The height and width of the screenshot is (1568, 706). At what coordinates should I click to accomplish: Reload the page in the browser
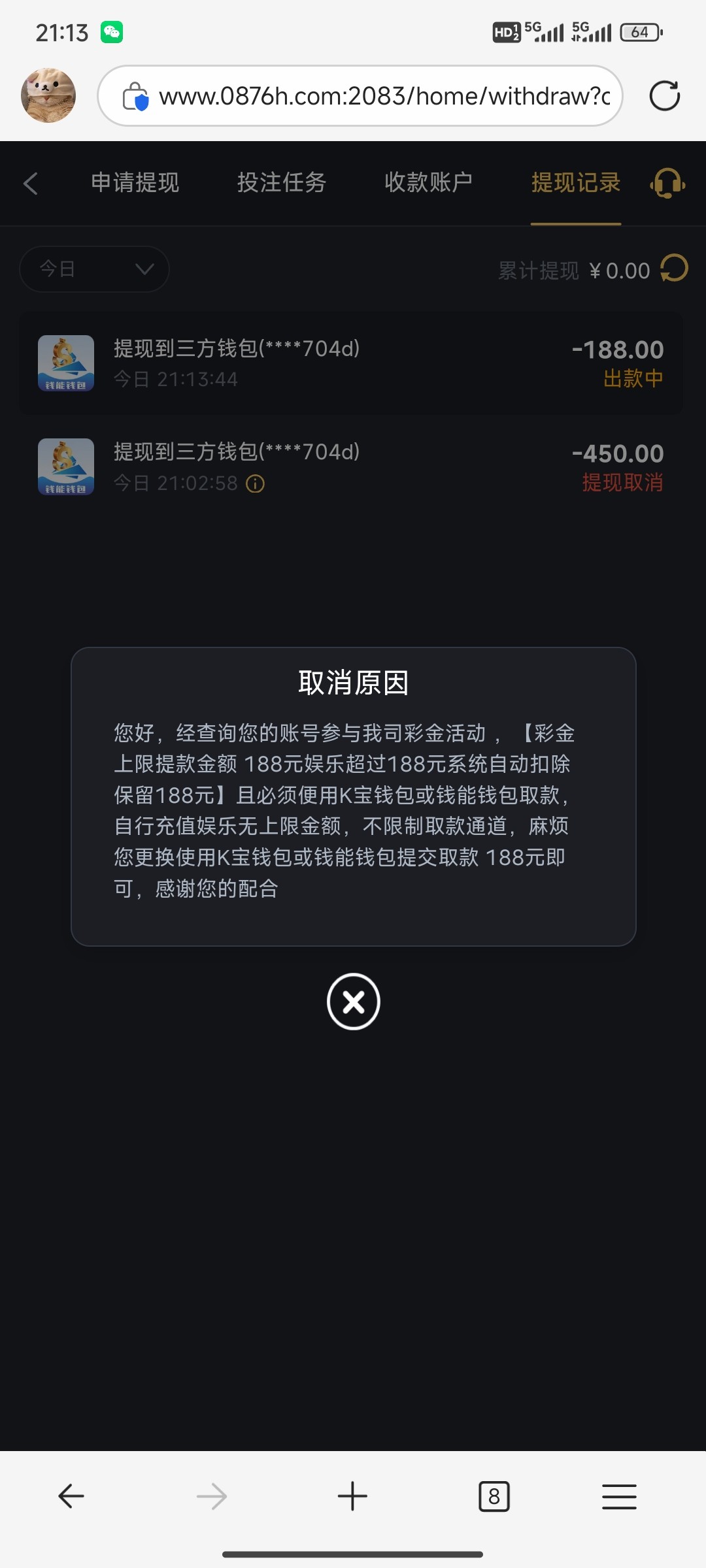click(664, 96)
